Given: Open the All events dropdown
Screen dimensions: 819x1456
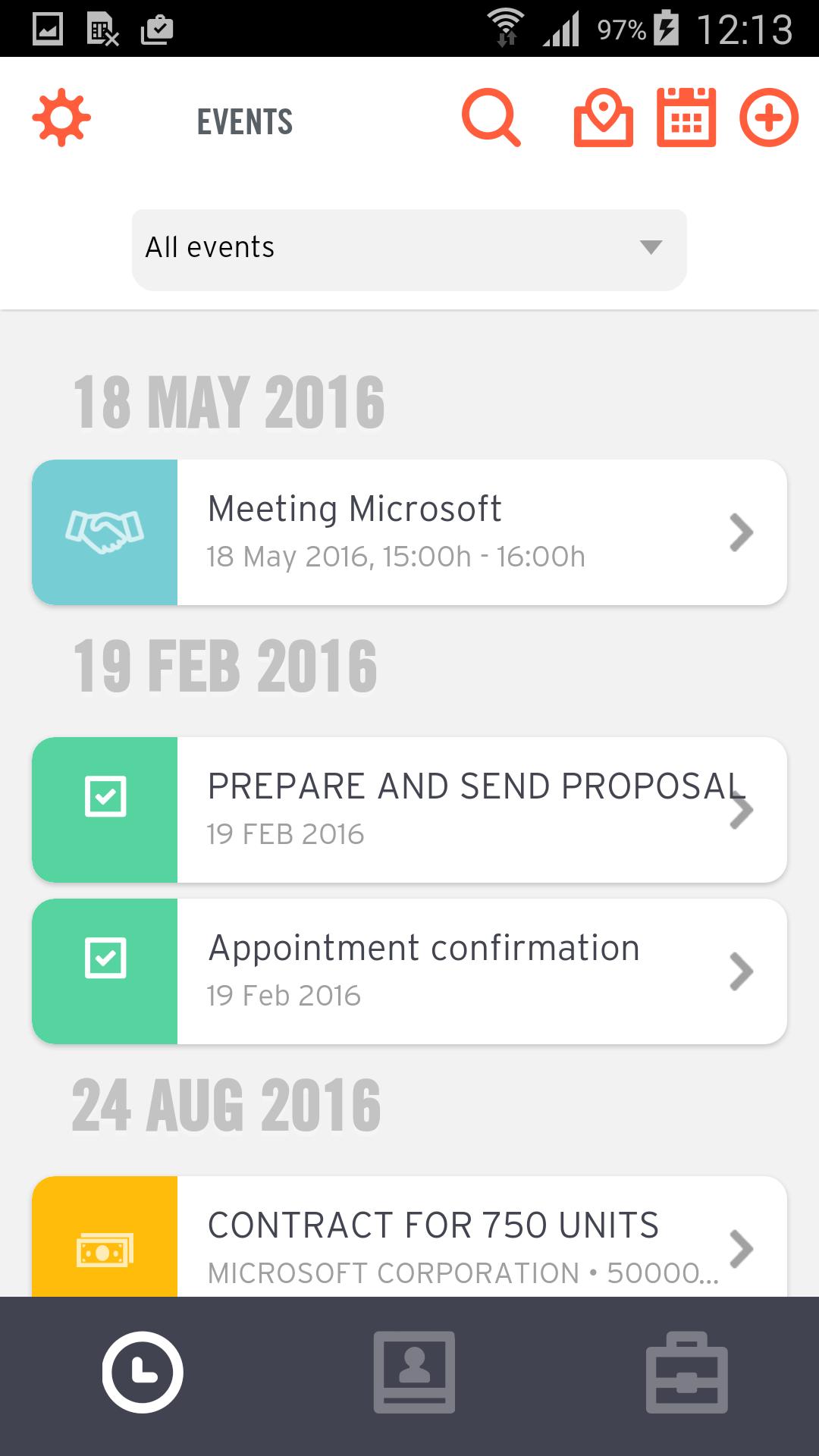Looking at the screenshot, I should pyautogui.click(x=409, y=248).
